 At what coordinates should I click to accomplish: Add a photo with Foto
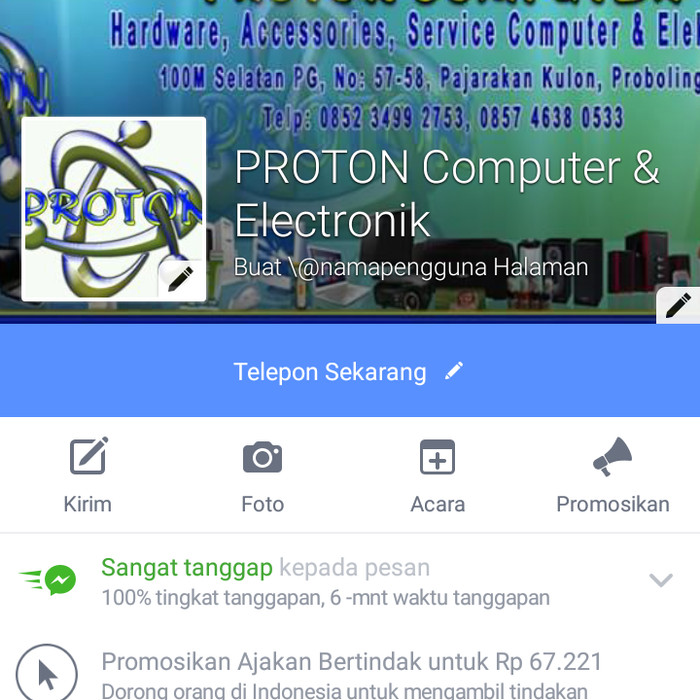(262, 475)
